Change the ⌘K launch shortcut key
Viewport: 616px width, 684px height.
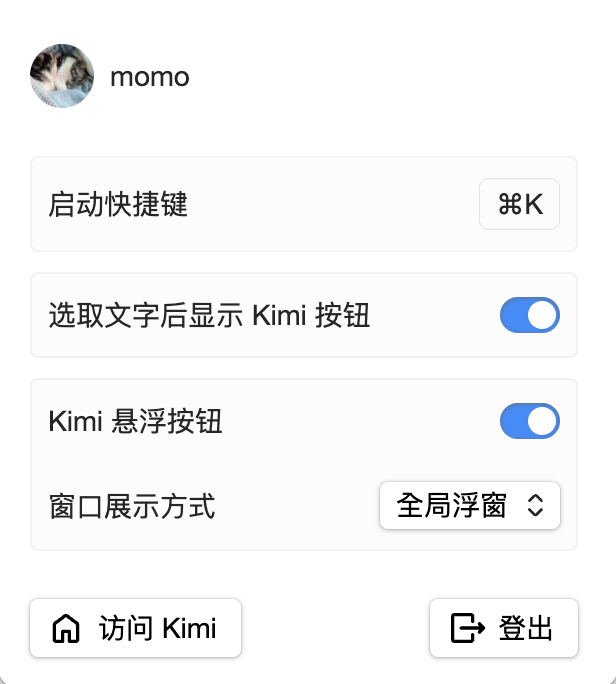pyautogui.click(x=519, y=205)
